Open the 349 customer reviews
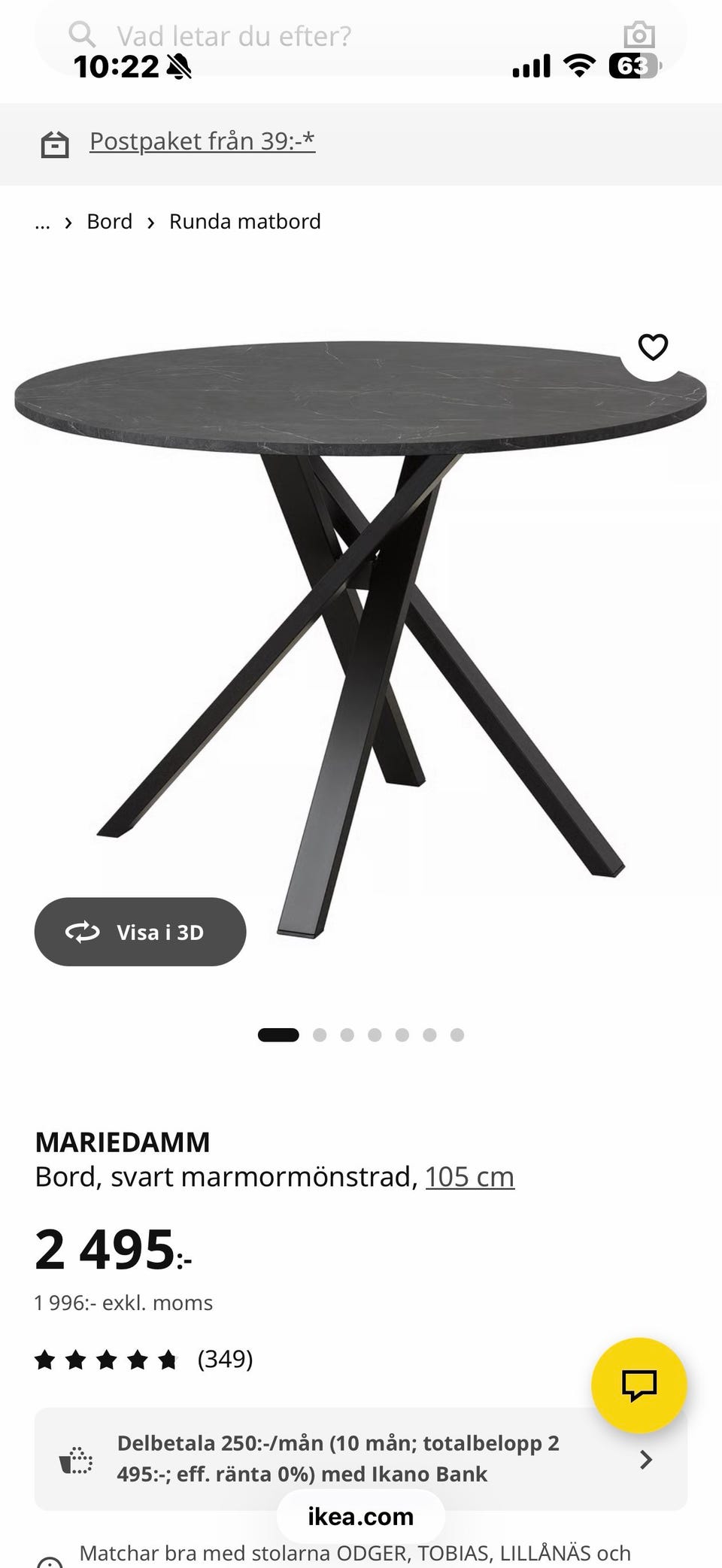722x1568 pixels. click(224, 1359)
